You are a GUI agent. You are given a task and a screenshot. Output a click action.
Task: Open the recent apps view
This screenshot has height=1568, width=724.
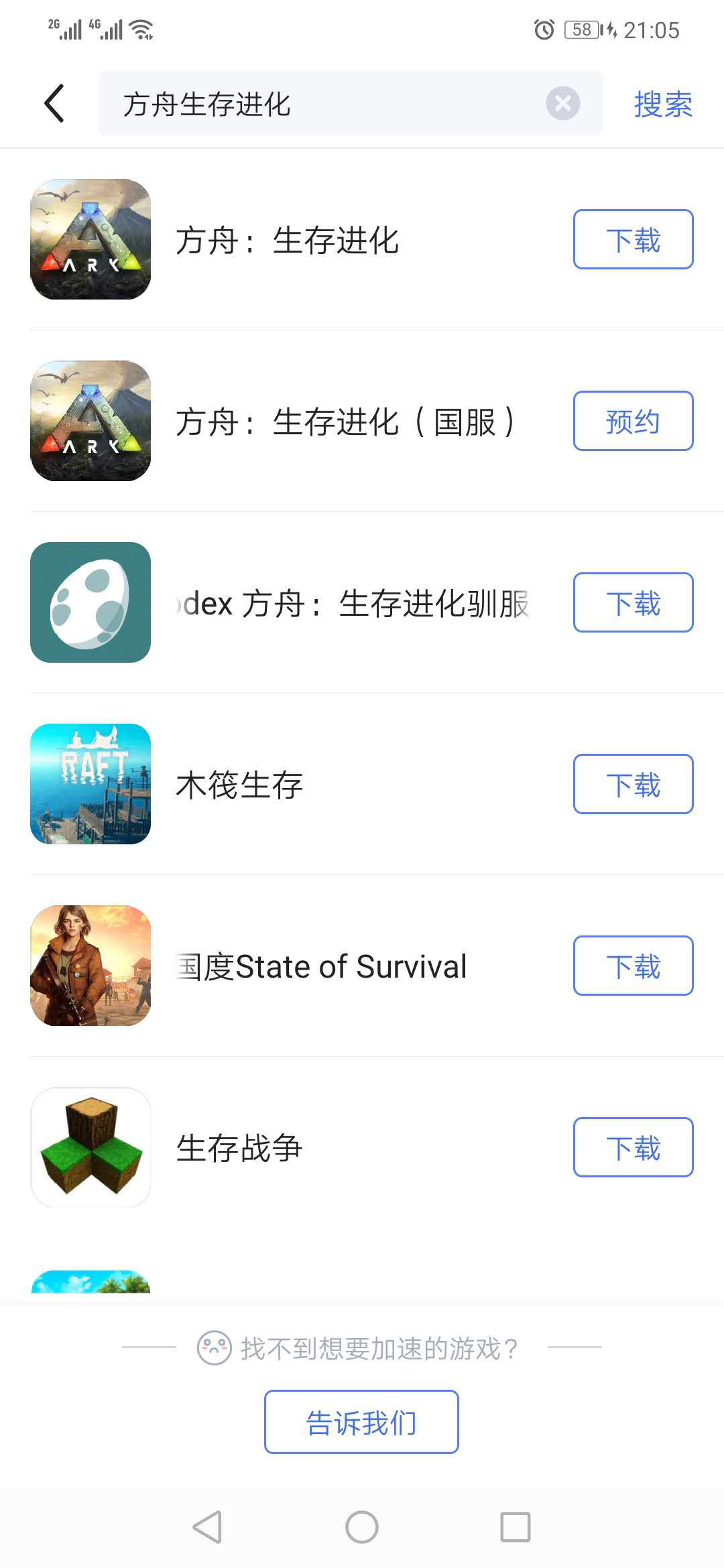coord(516,1527)
